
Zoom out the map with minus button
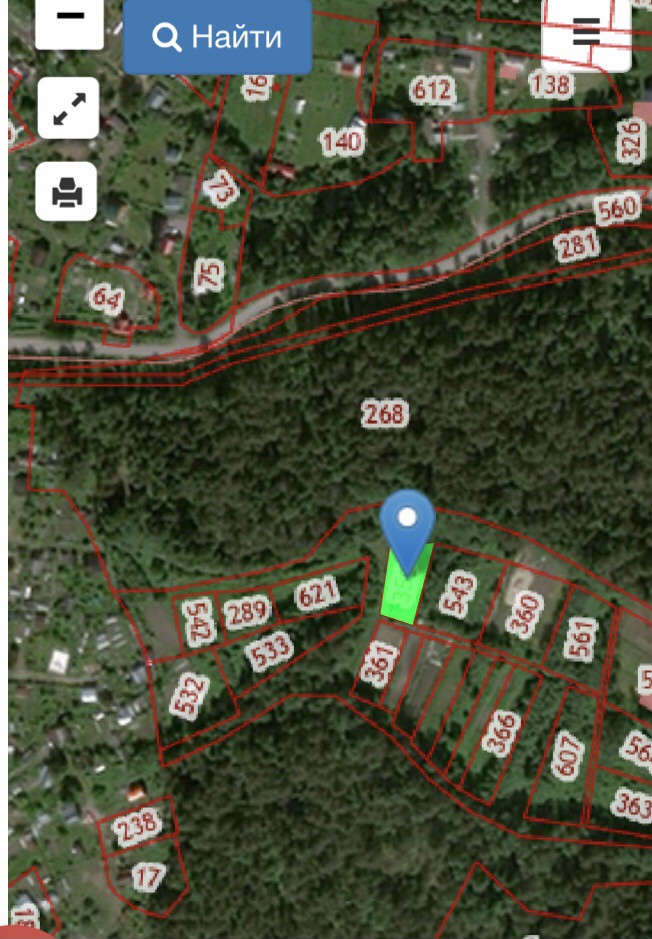click(x=69, y=20)
